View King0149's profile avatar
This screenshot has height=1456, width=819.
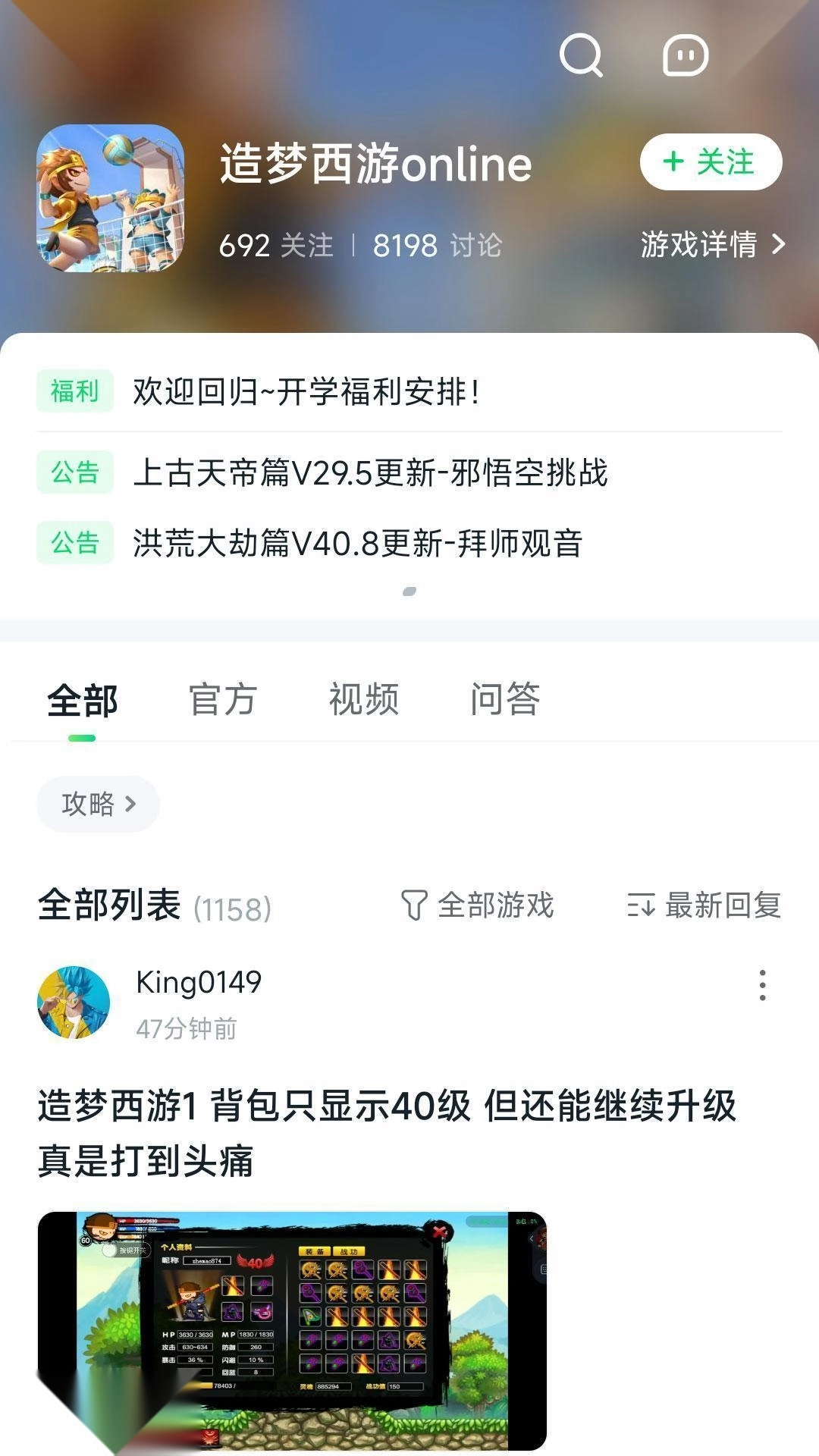pos(74,1002)
